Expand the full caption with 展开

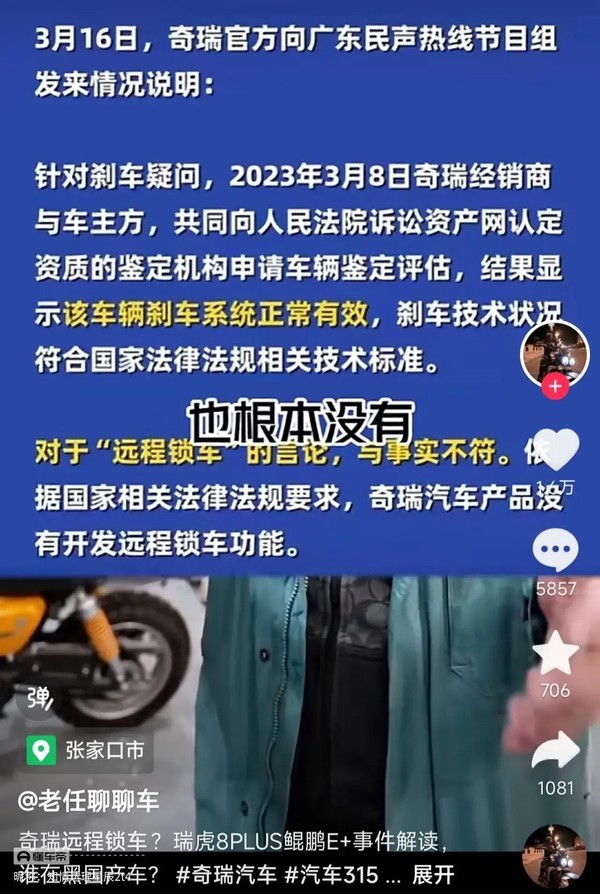[433, 874]
